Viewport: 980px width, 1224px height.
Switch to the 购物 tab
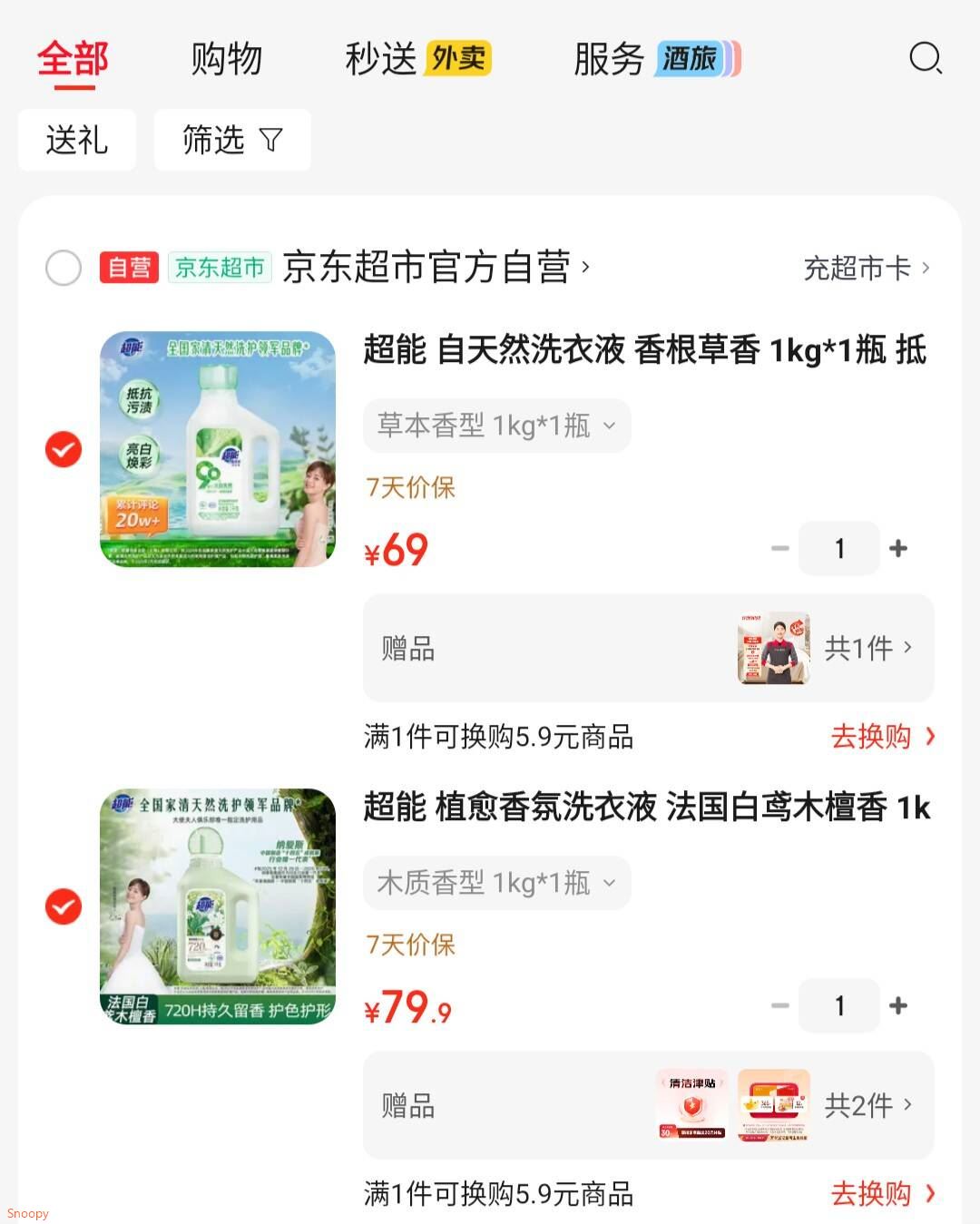click(x=226, y=60)
